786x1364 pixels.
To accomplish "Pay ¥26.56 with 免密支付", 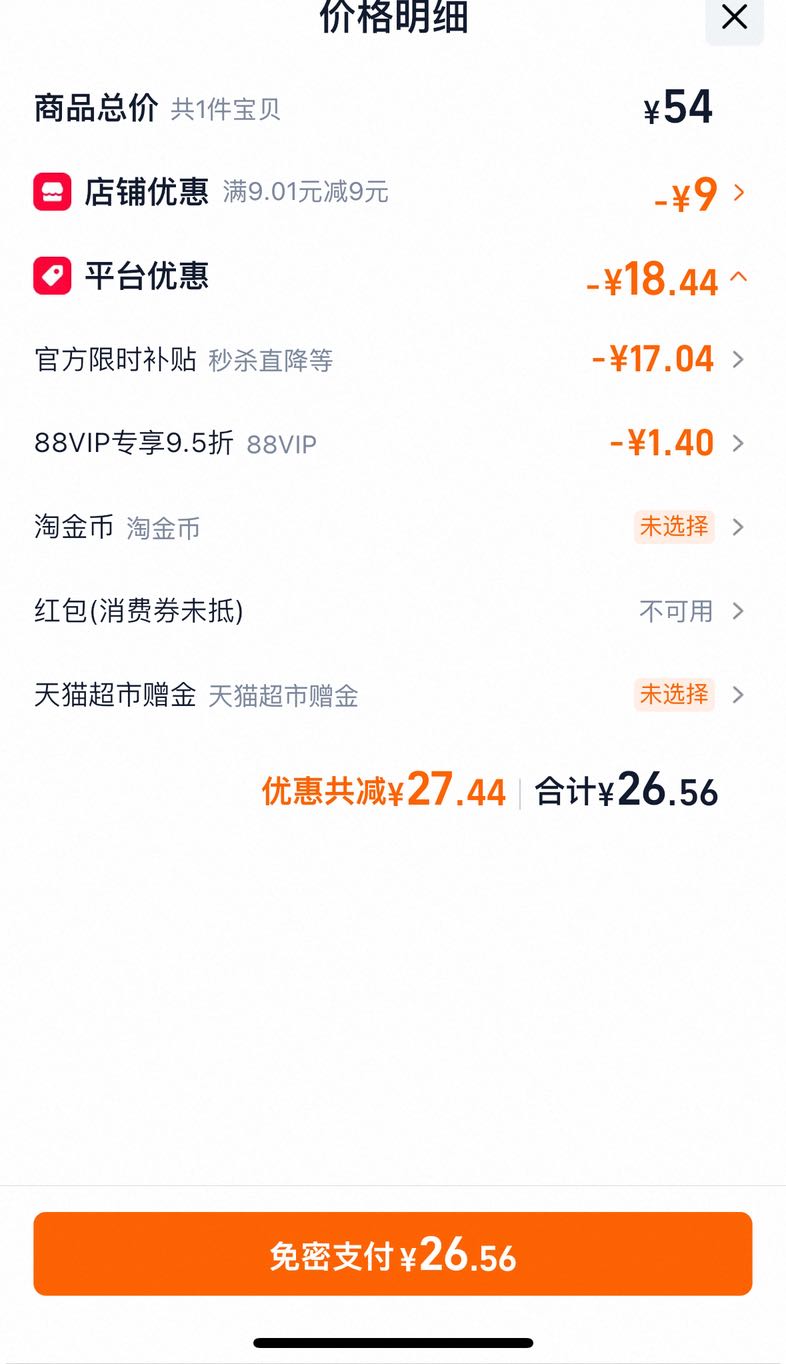I will (x=392, y=1254).
